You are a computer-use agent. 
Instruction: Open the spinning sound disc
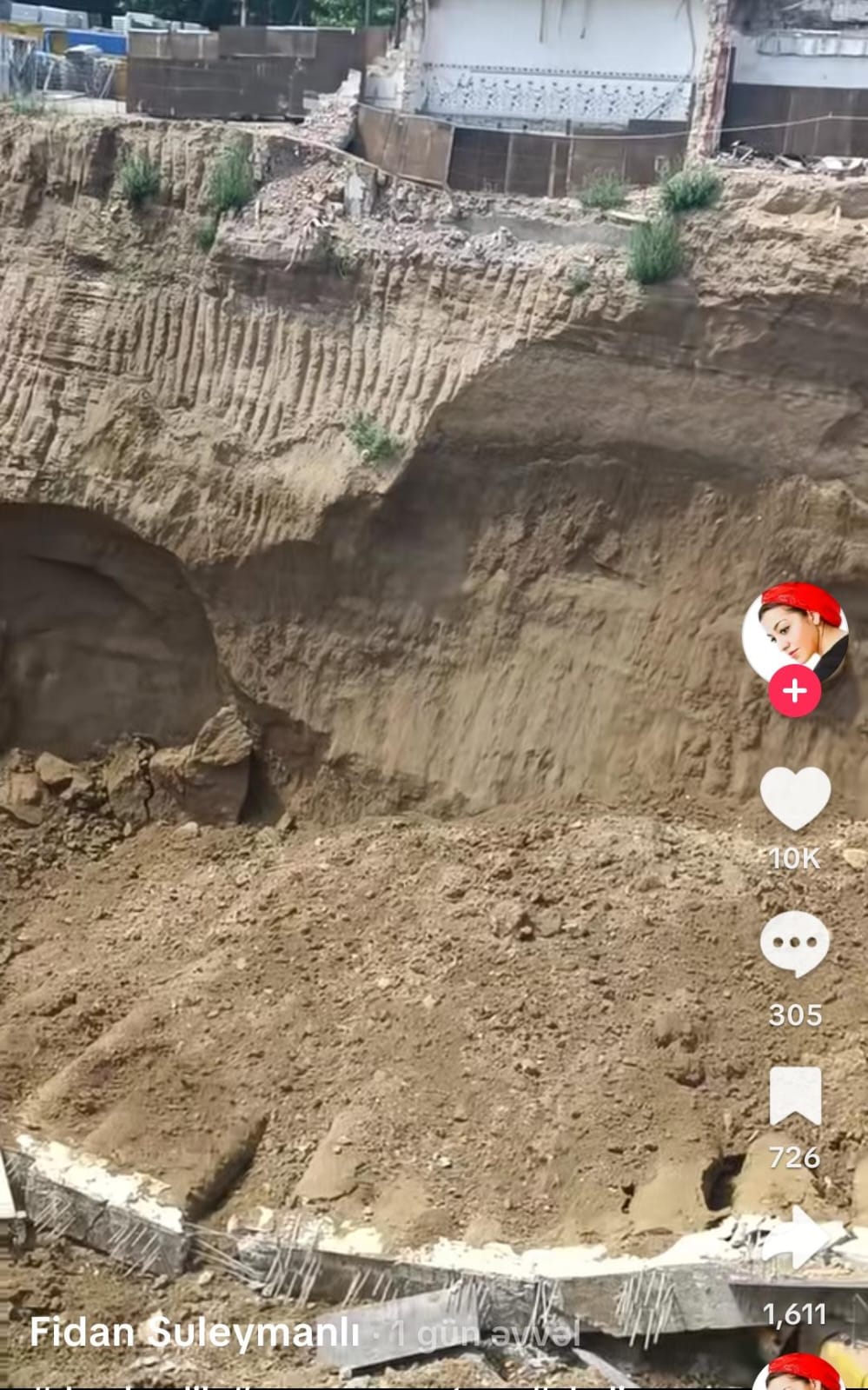797,1373
